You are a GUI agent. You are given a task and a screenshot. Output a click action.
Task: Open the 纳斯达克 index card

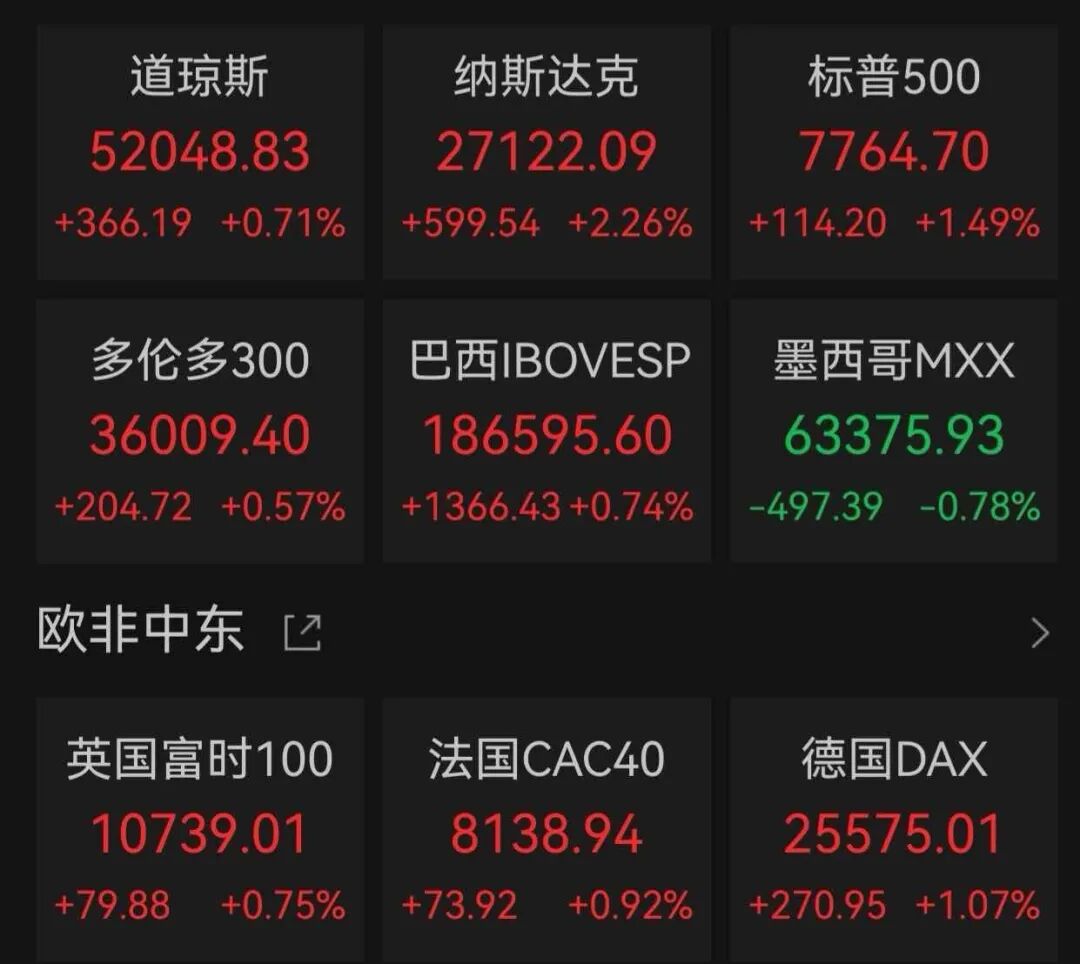[x=547, y=152]
